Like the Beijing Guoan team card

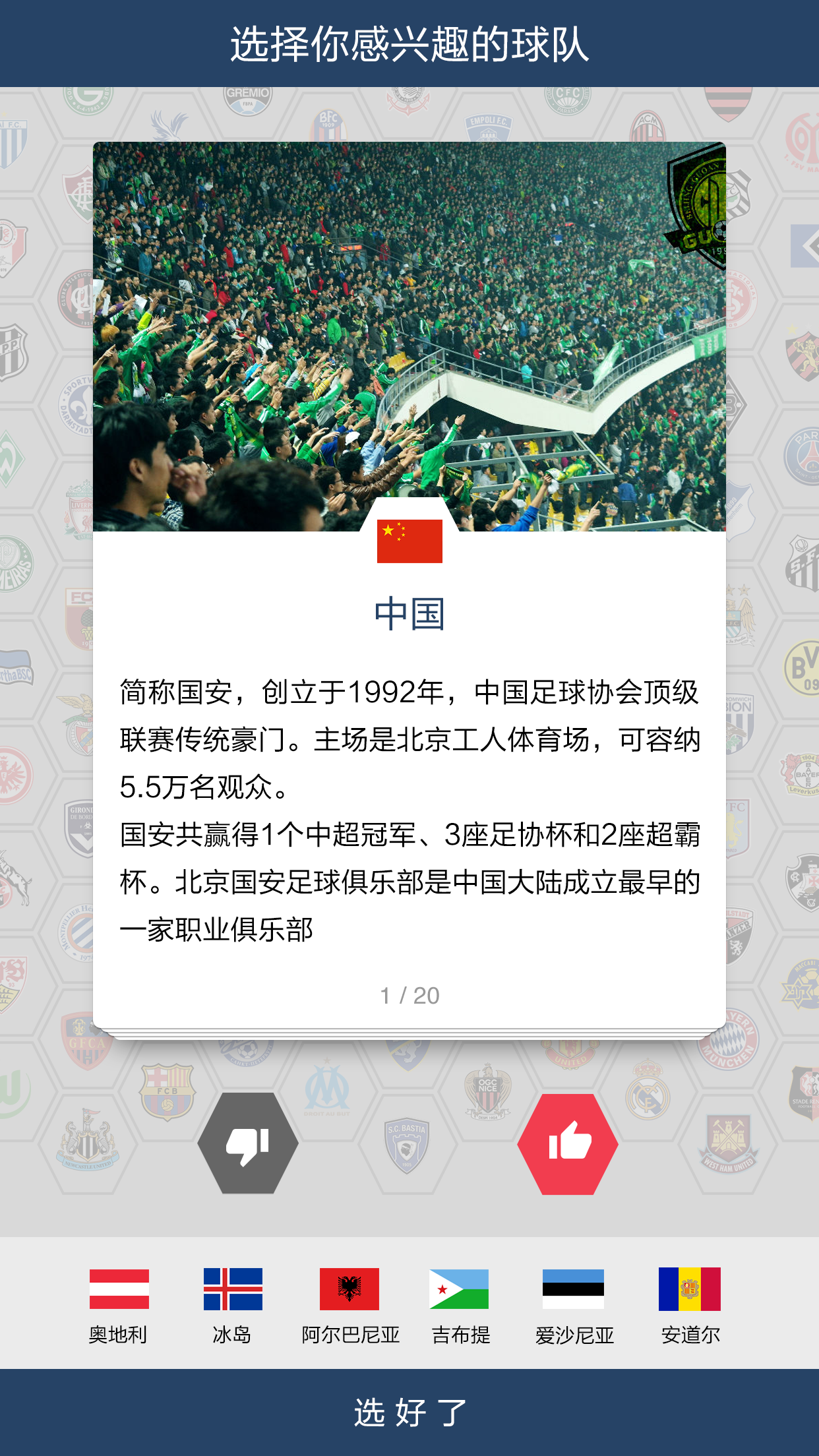coord(568,1143)
